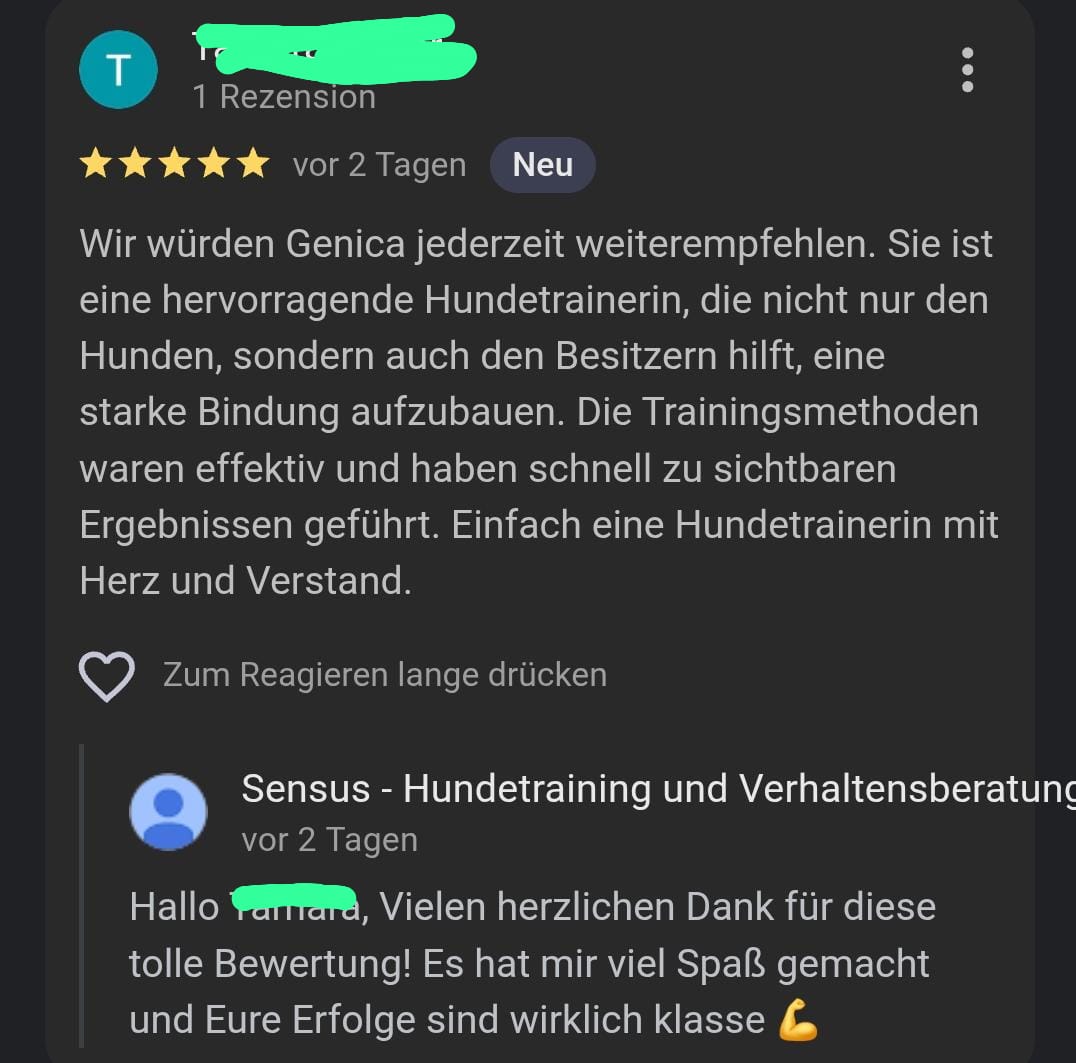Open the review's three-dot overflow menu
This screenshot has width=1076, height=1063.
966,70
